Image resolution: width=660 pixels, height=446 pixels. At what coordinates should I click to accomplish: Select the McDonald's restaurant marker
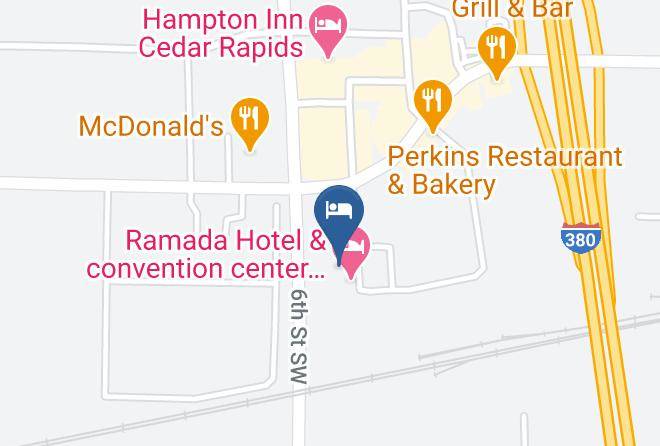click(x=250, y=121)
